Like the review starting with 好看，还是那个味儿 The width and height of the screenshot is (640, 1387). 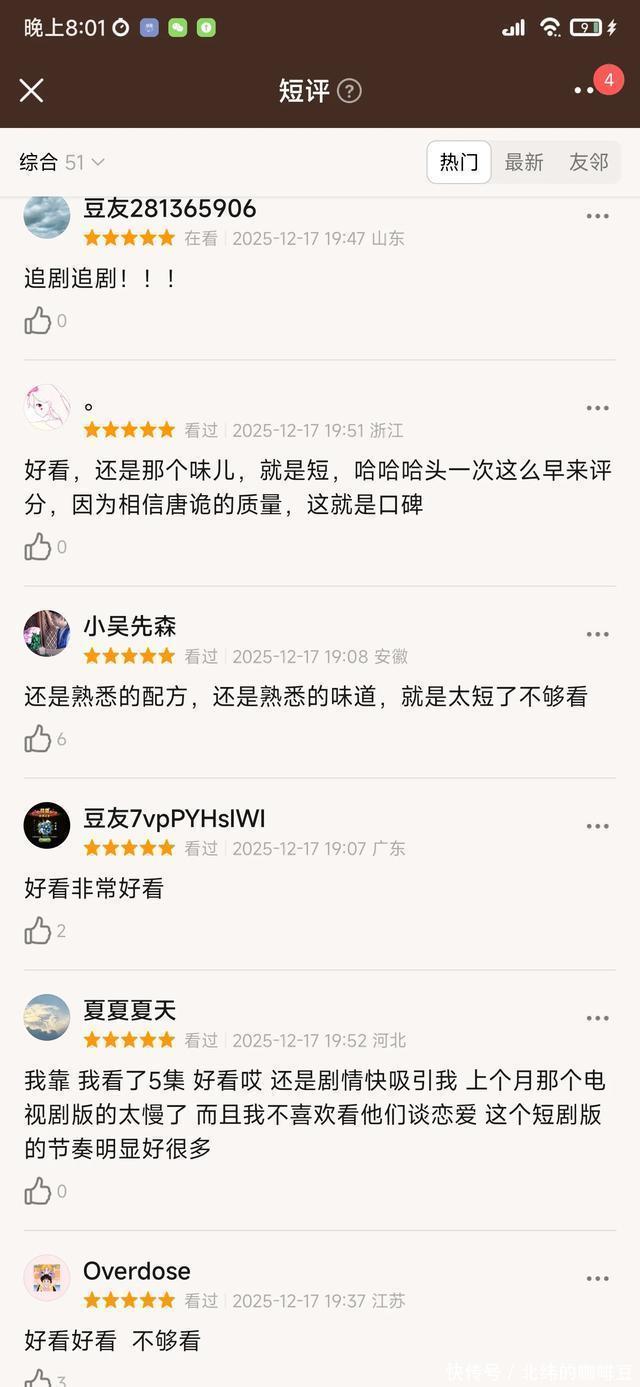point(38,547)
